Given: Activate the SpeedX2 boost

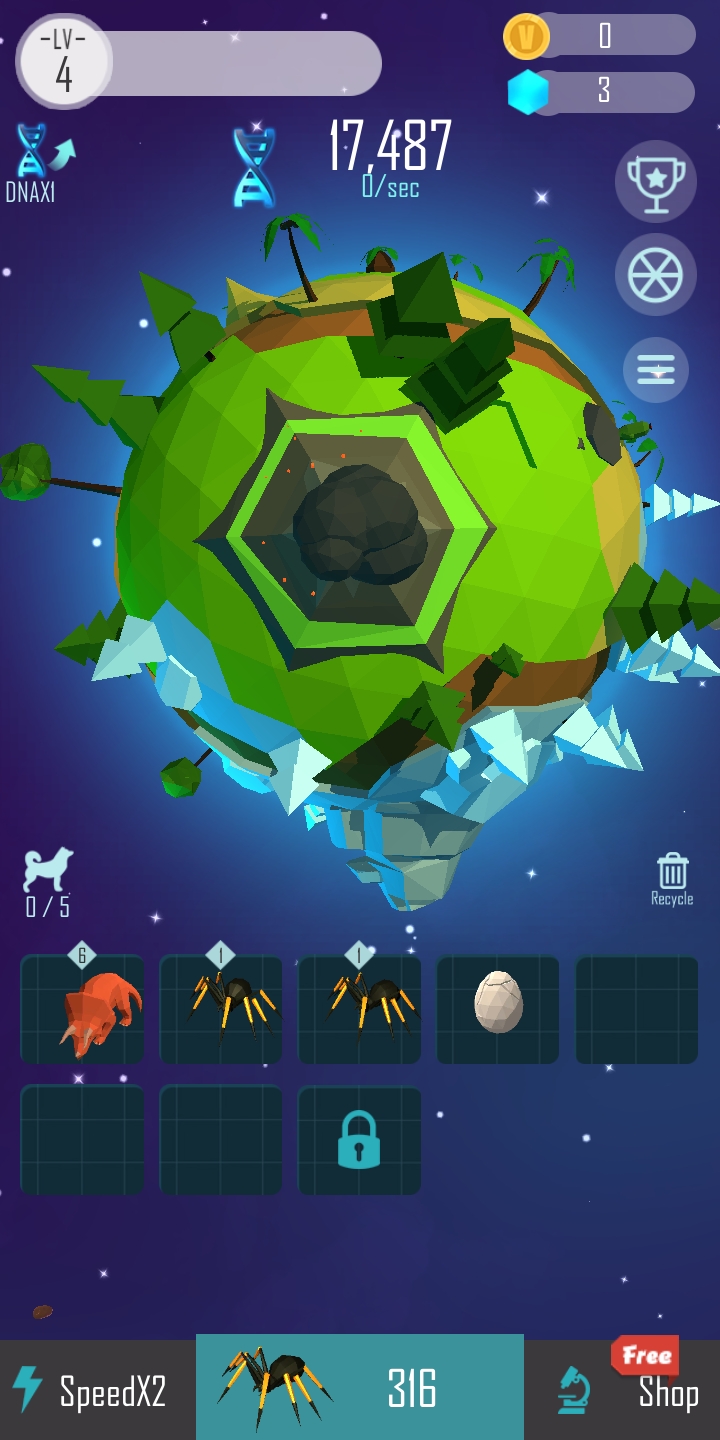Looking at the screenshot, I should 97,1391.
